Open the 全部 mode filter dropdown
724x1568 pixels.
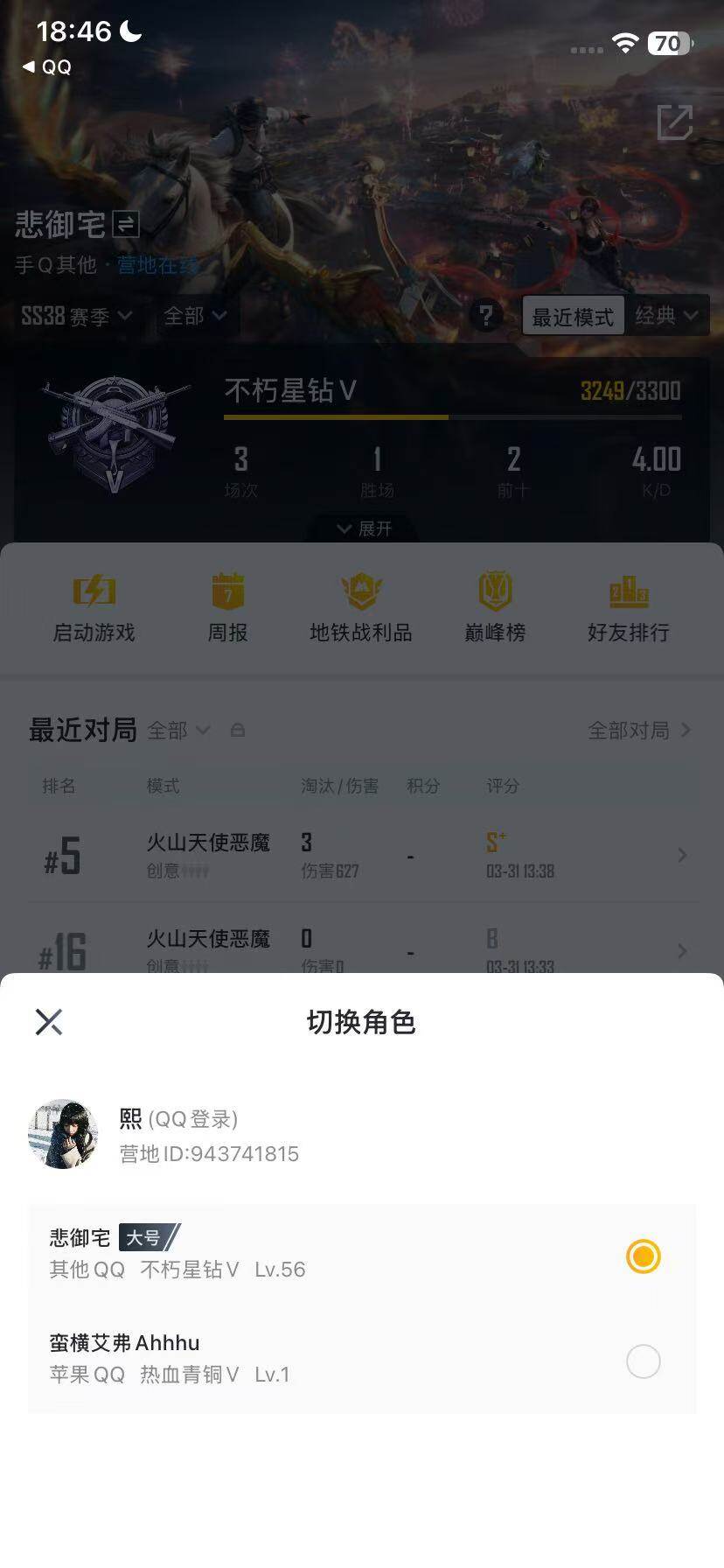tap(194, 317)
